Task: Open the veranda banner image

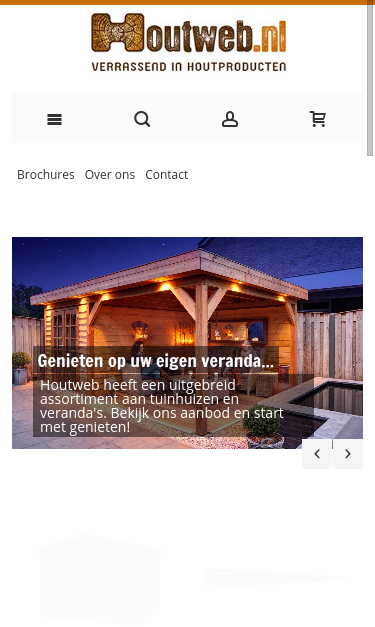Action: coord(188,343)
